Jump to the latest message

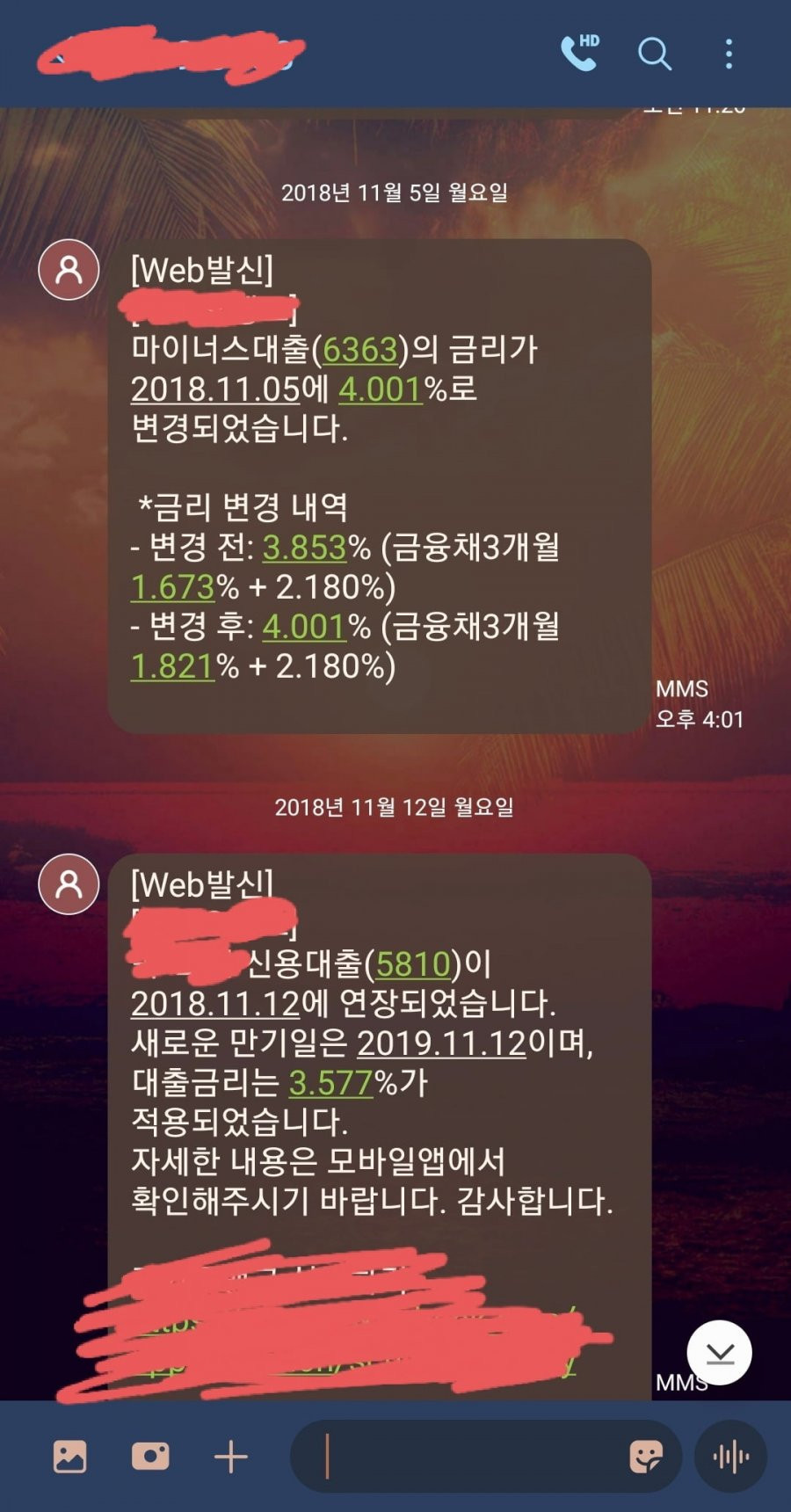click(x=719, y=1352)
